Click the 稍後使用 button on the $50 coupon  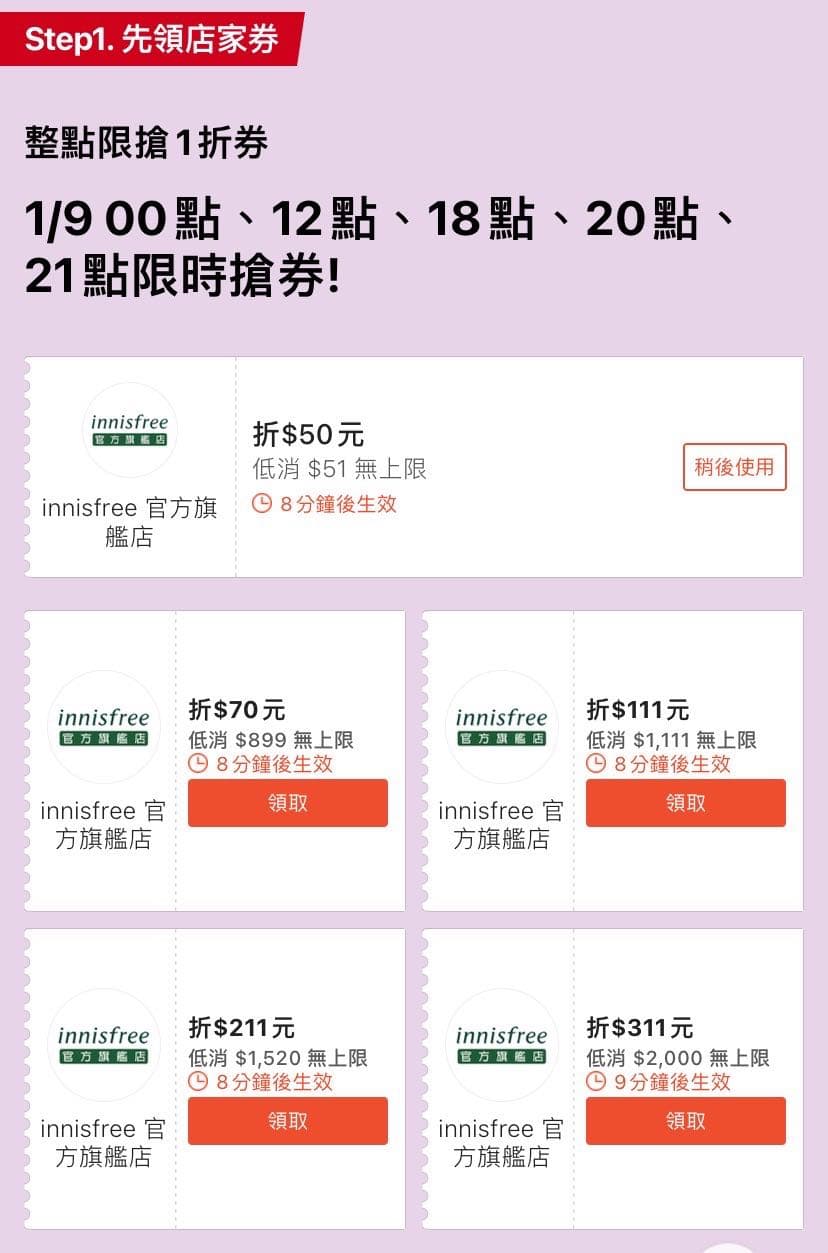[734, 467]
